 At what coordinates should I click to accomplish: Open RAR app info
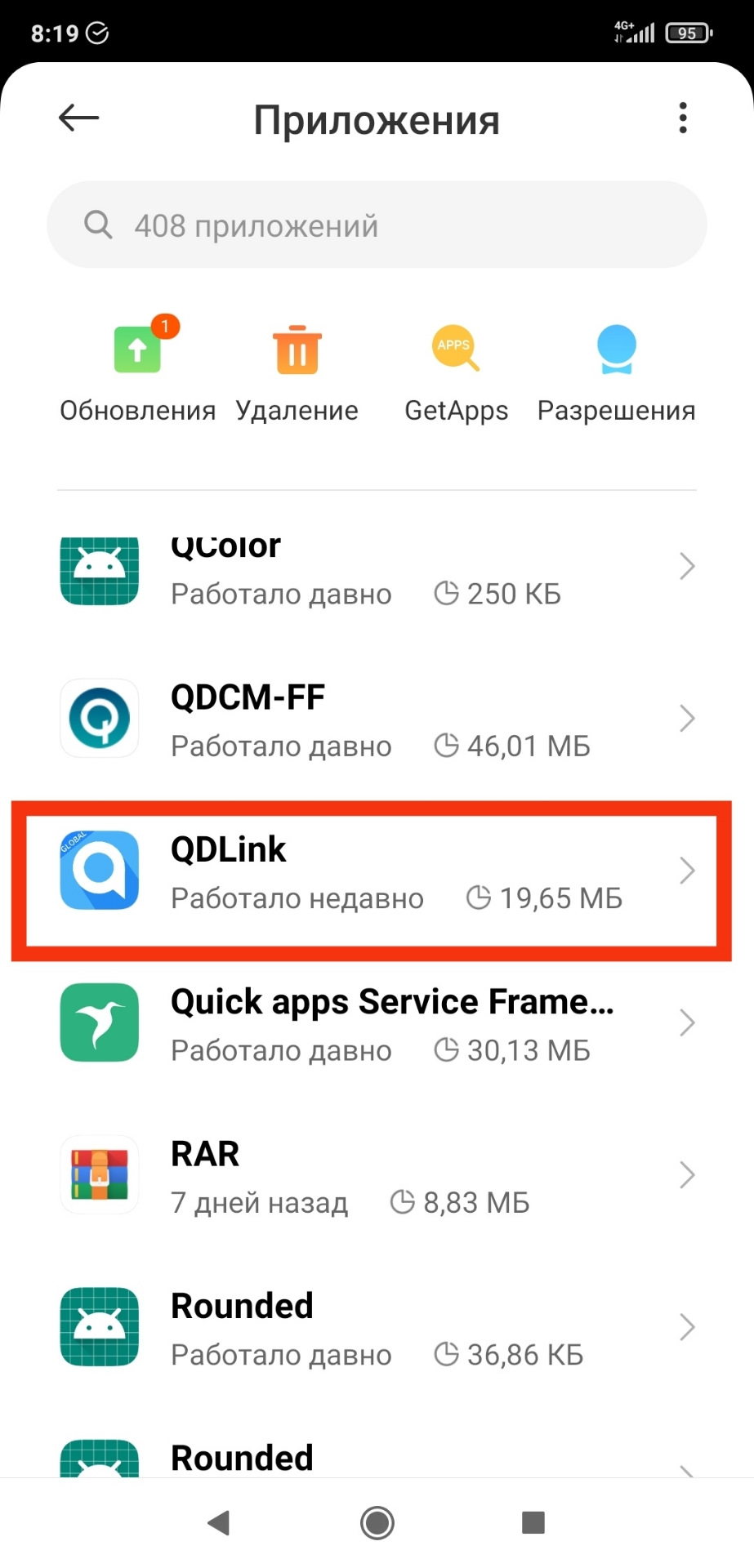tap(377, 1175)
